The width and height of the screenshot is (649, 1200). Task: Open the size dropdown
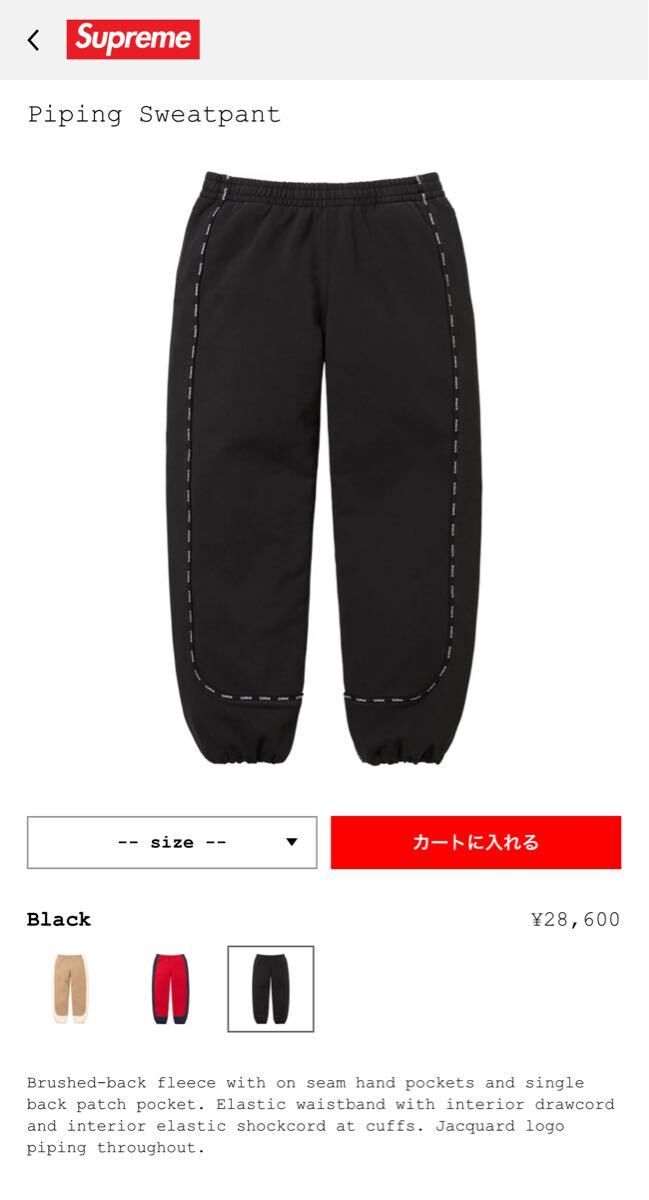172,842
